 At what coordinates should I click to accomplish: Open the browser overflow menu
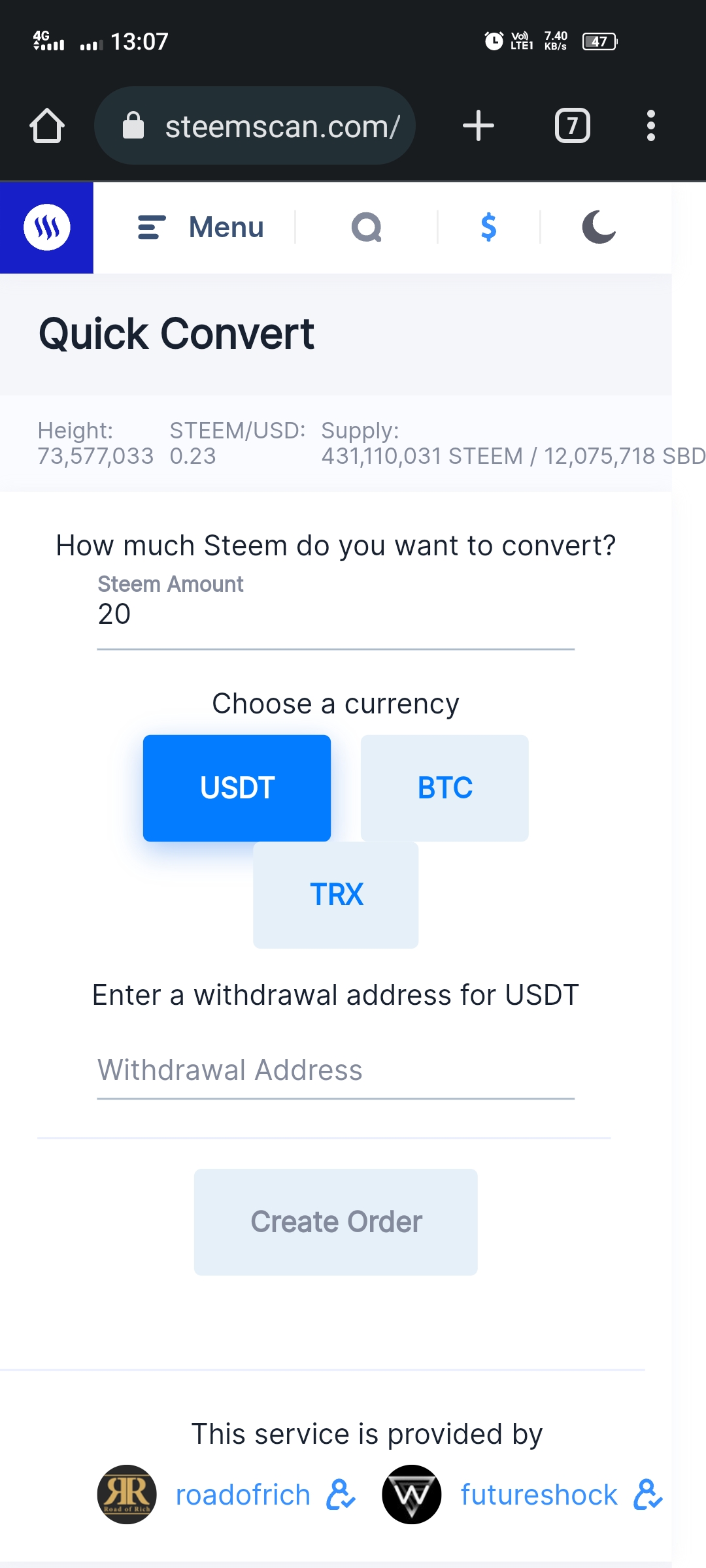pos(650,125)
